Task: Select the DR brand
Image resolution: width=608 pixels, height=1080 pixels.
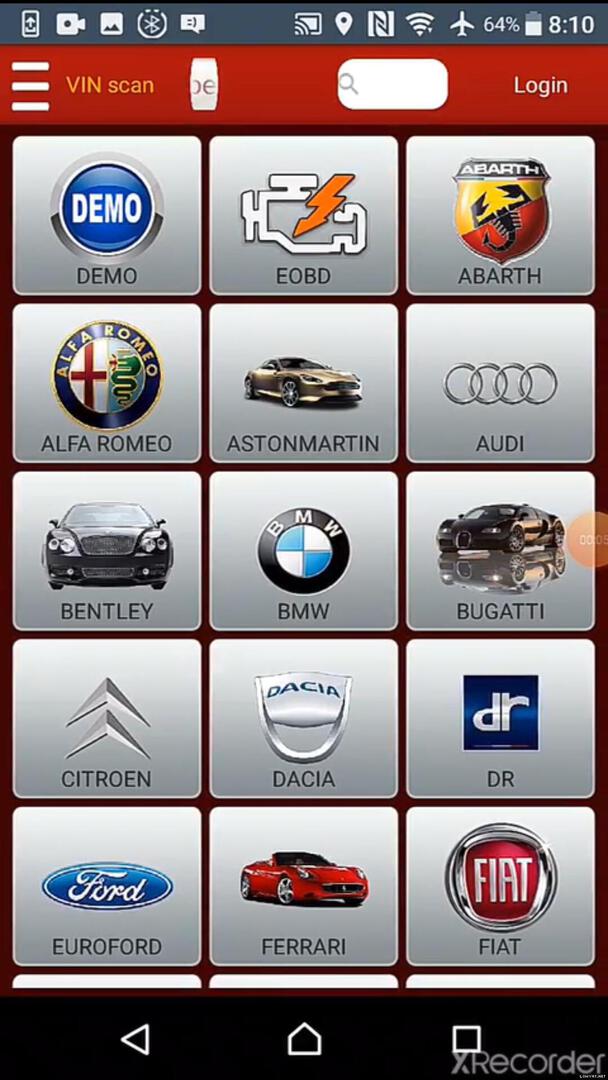Action: point(500,719)
